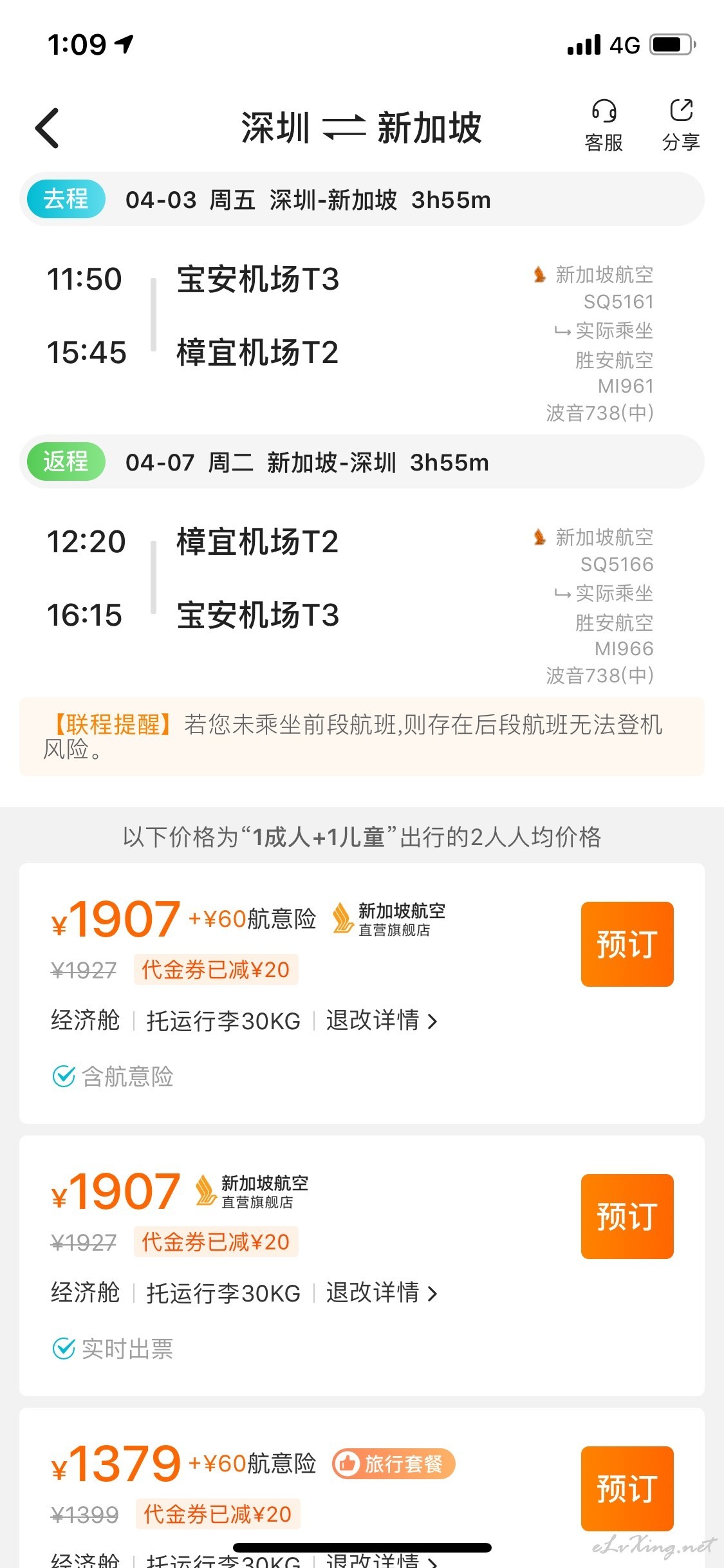The height and width of the screenshot is (1568, 724).
Task: Open 退改详情 for the 实时出票 fare
Action: [x=382, y=1293]
